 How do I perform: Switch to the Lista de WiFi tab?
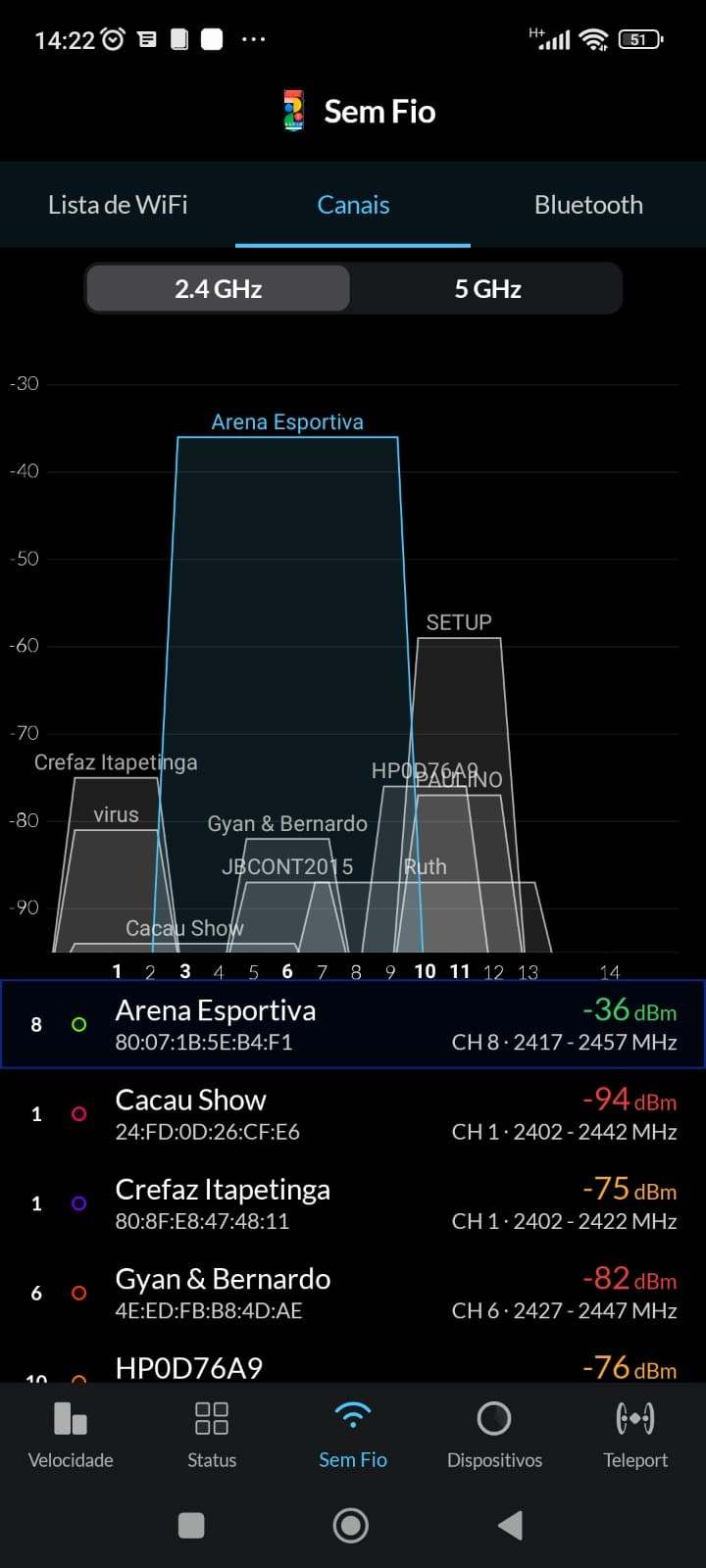pos(118,205)
